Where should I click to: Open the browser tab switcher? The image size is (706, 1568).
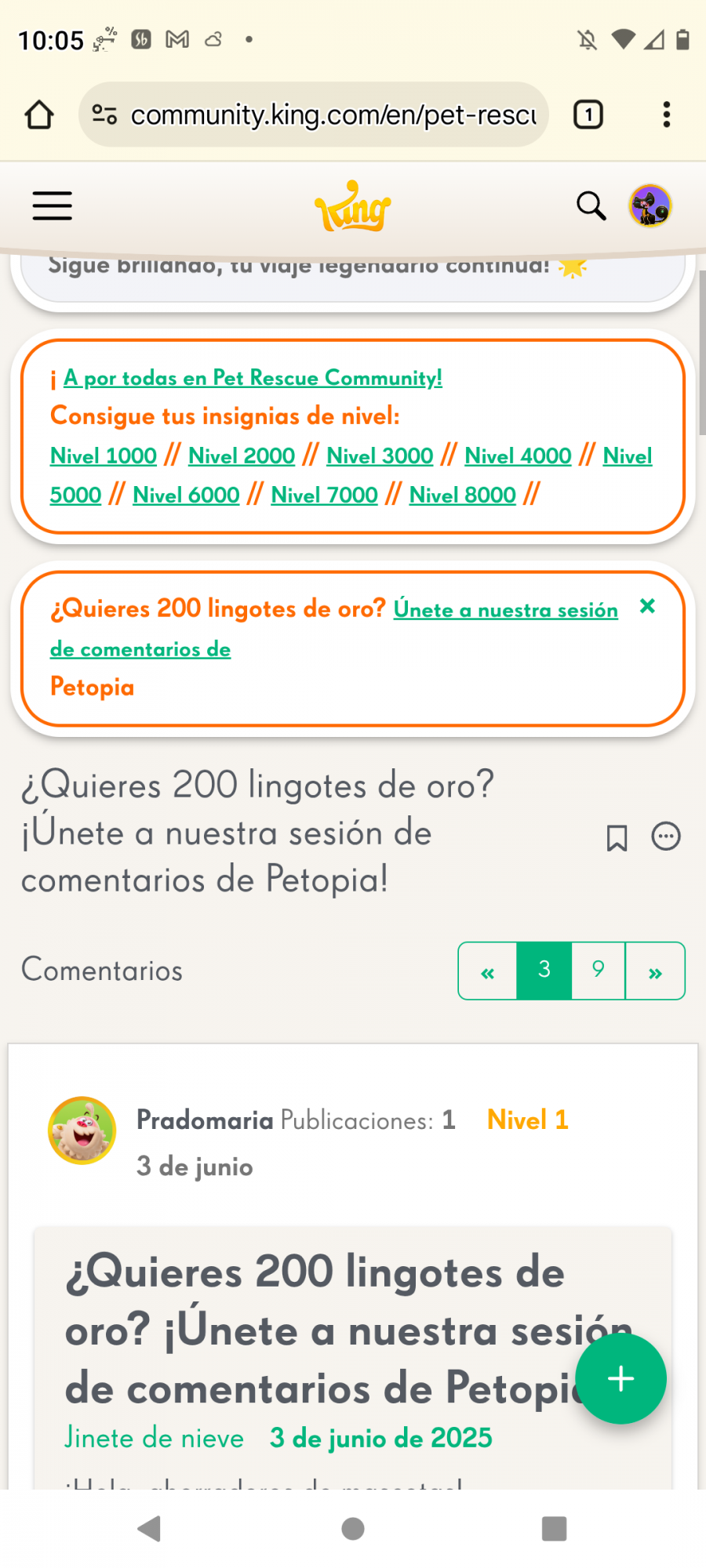click(588, 114)
